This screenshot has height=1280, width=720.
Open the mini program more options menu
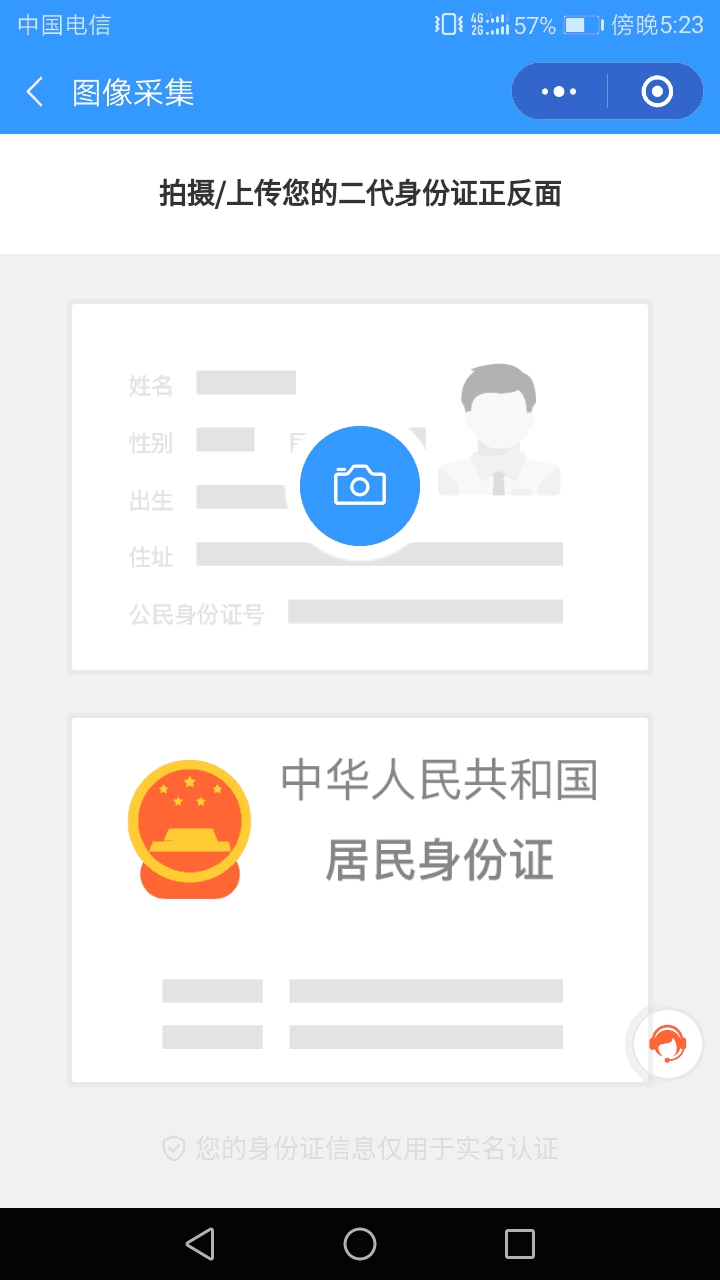click(x=559, y=92)
